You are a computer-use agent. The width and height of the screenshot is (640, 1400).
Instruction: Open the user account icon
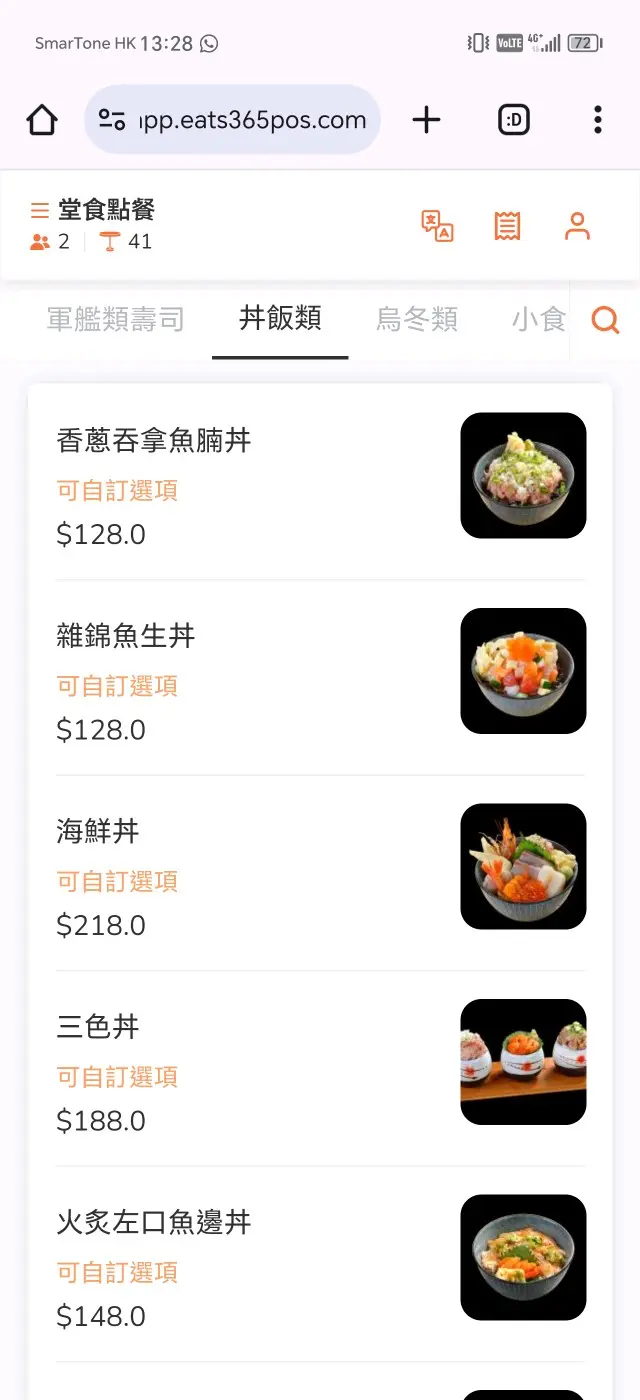pyautogui.click(x=577, y=226)
